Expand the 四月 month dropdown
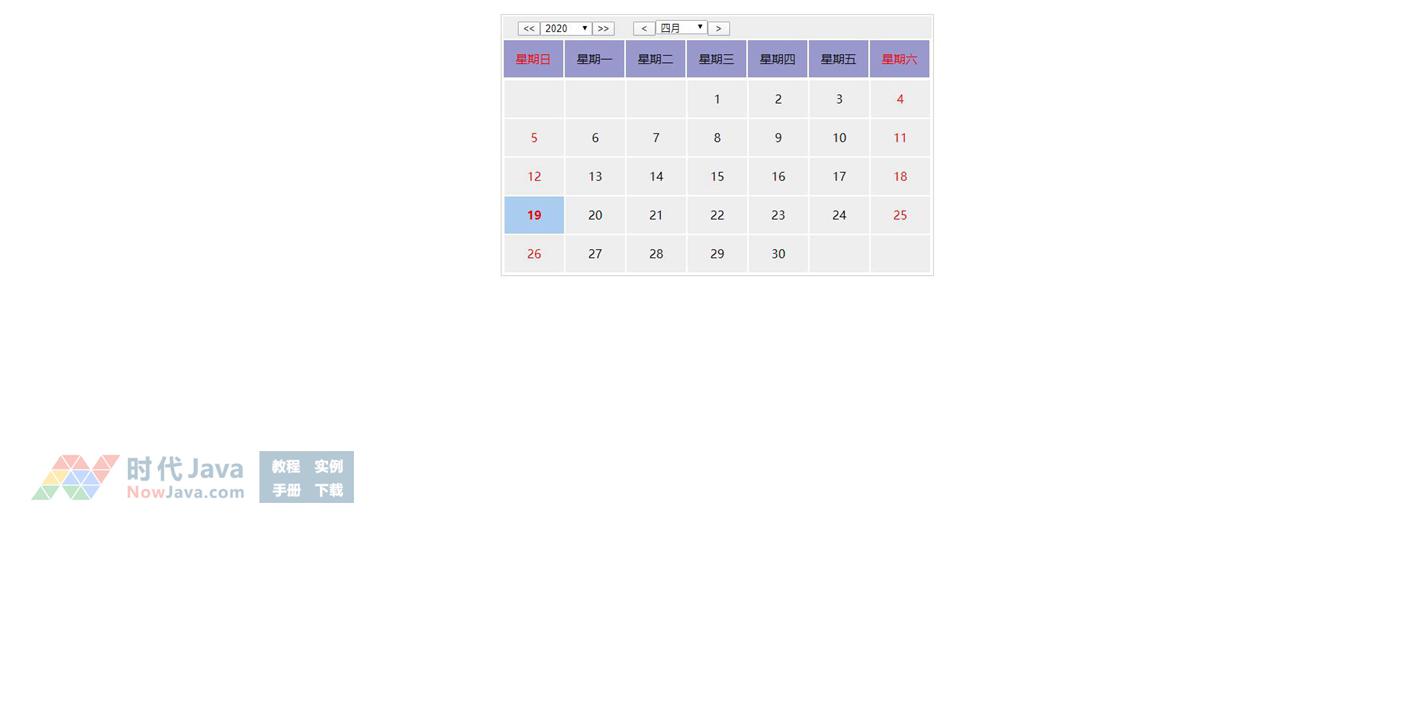This screenshot has height=718, width=1425. [x=682, y=28]
